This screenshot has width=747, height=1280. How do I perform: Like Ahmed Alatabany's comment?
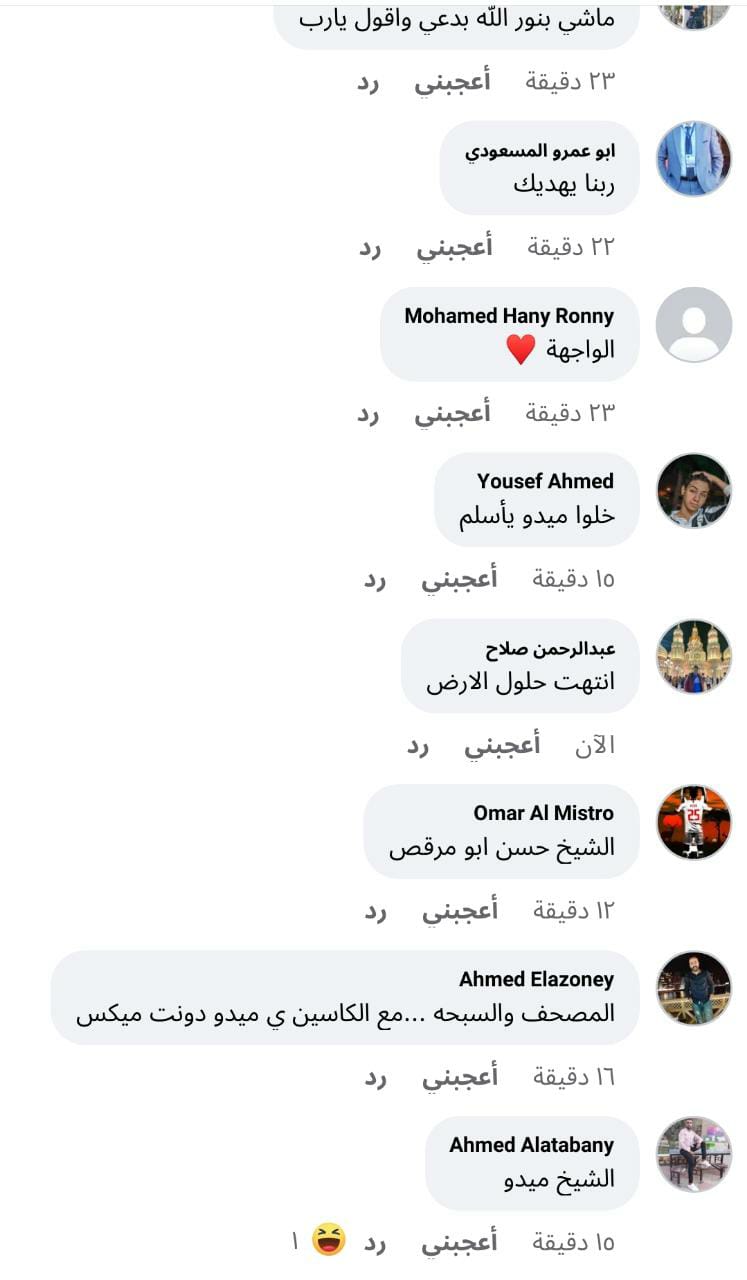[458, 1244]
